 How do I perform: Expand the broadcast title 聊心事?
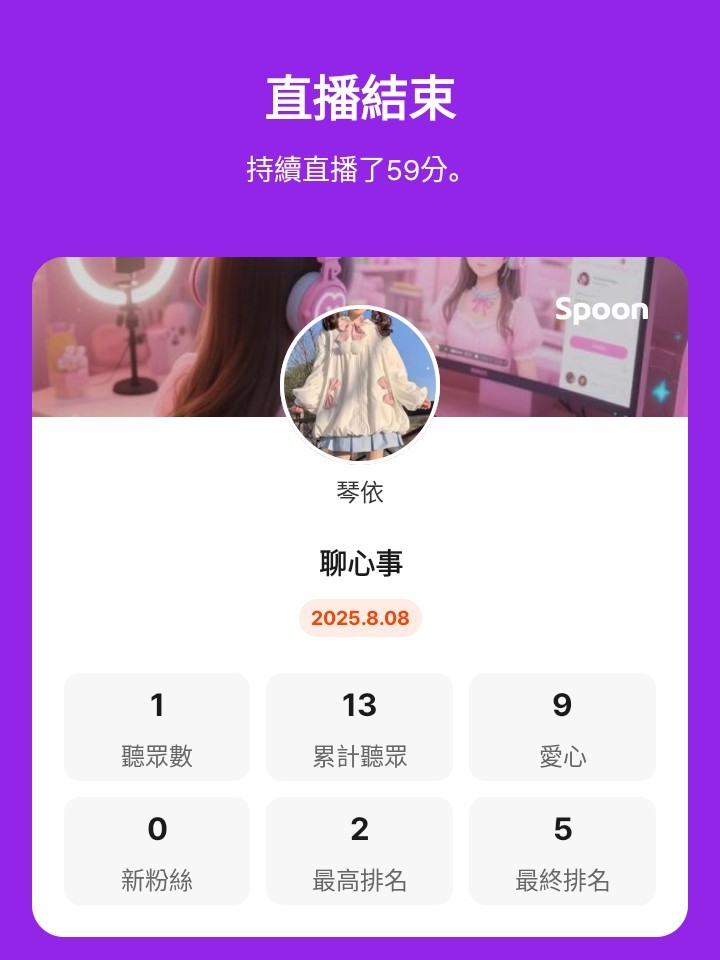pyautogui.click(x=359, y=563)
